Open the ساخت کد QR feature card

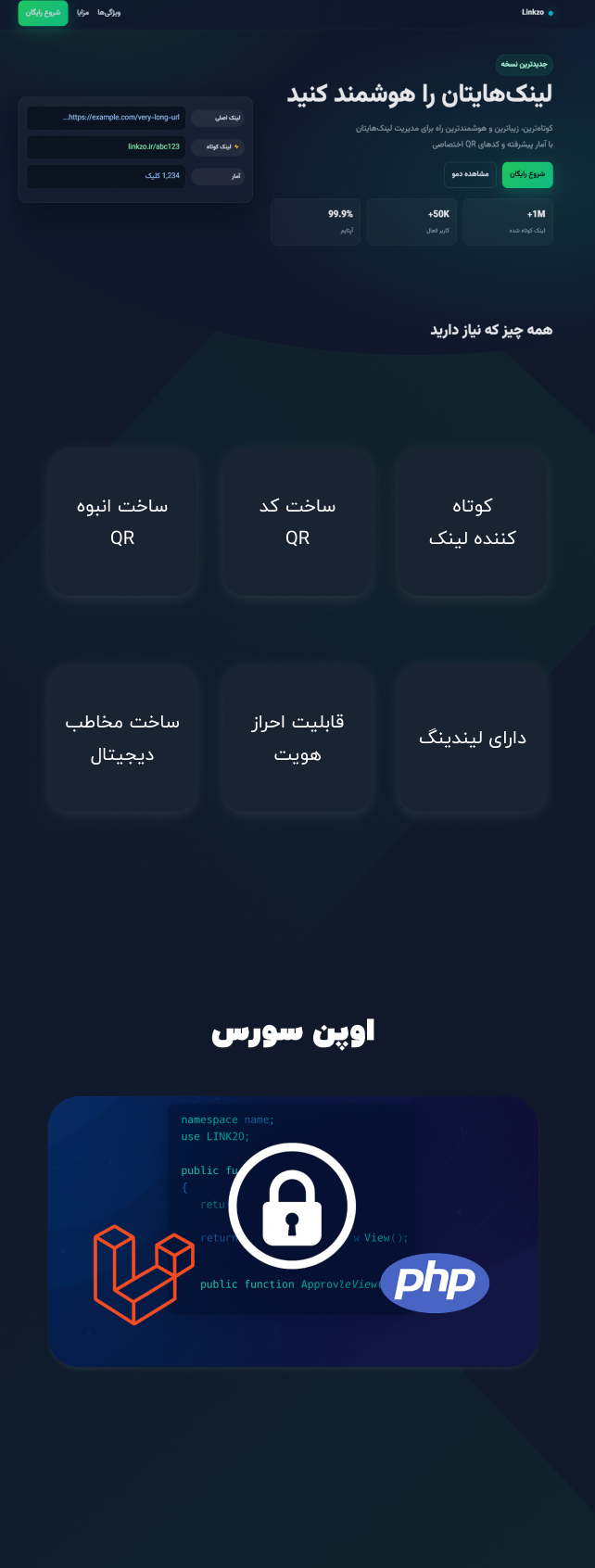point(297,522)
